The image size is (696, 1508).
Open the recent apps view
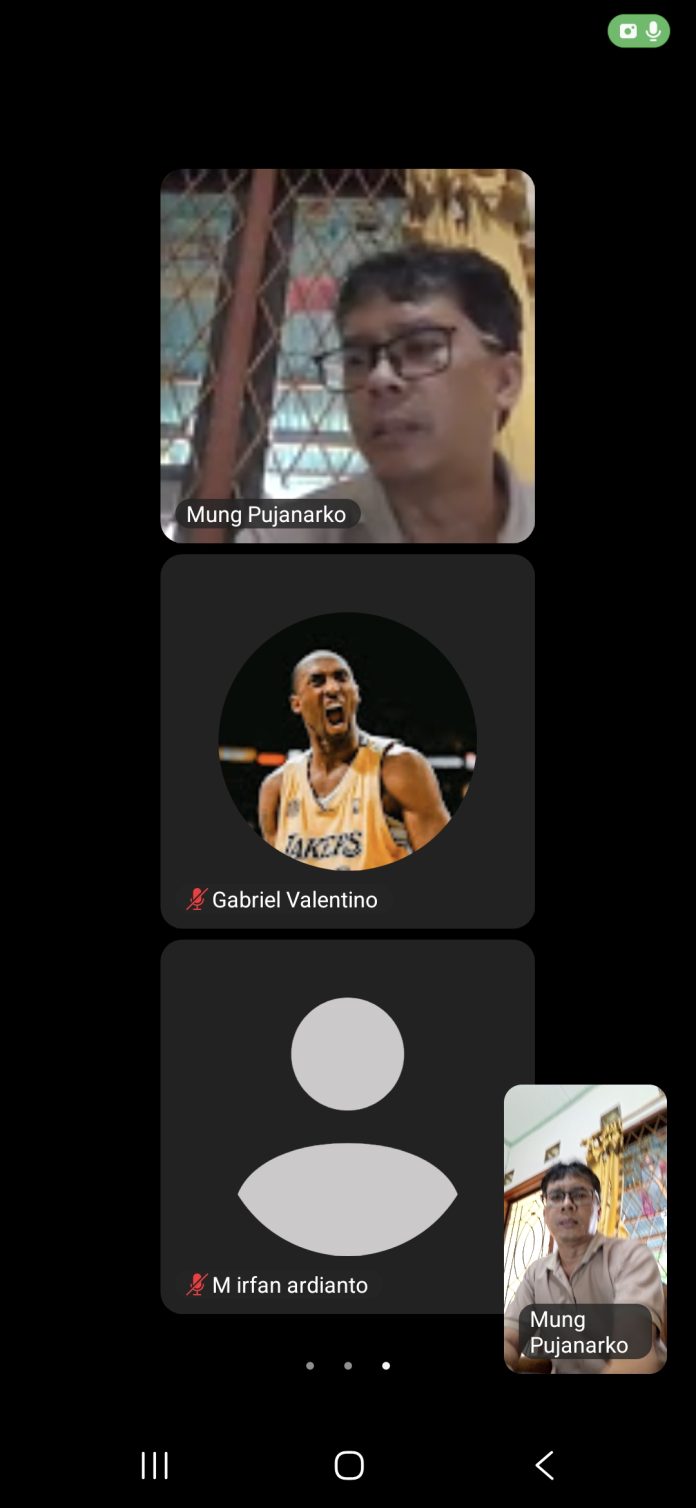[x=155, y=1465]
